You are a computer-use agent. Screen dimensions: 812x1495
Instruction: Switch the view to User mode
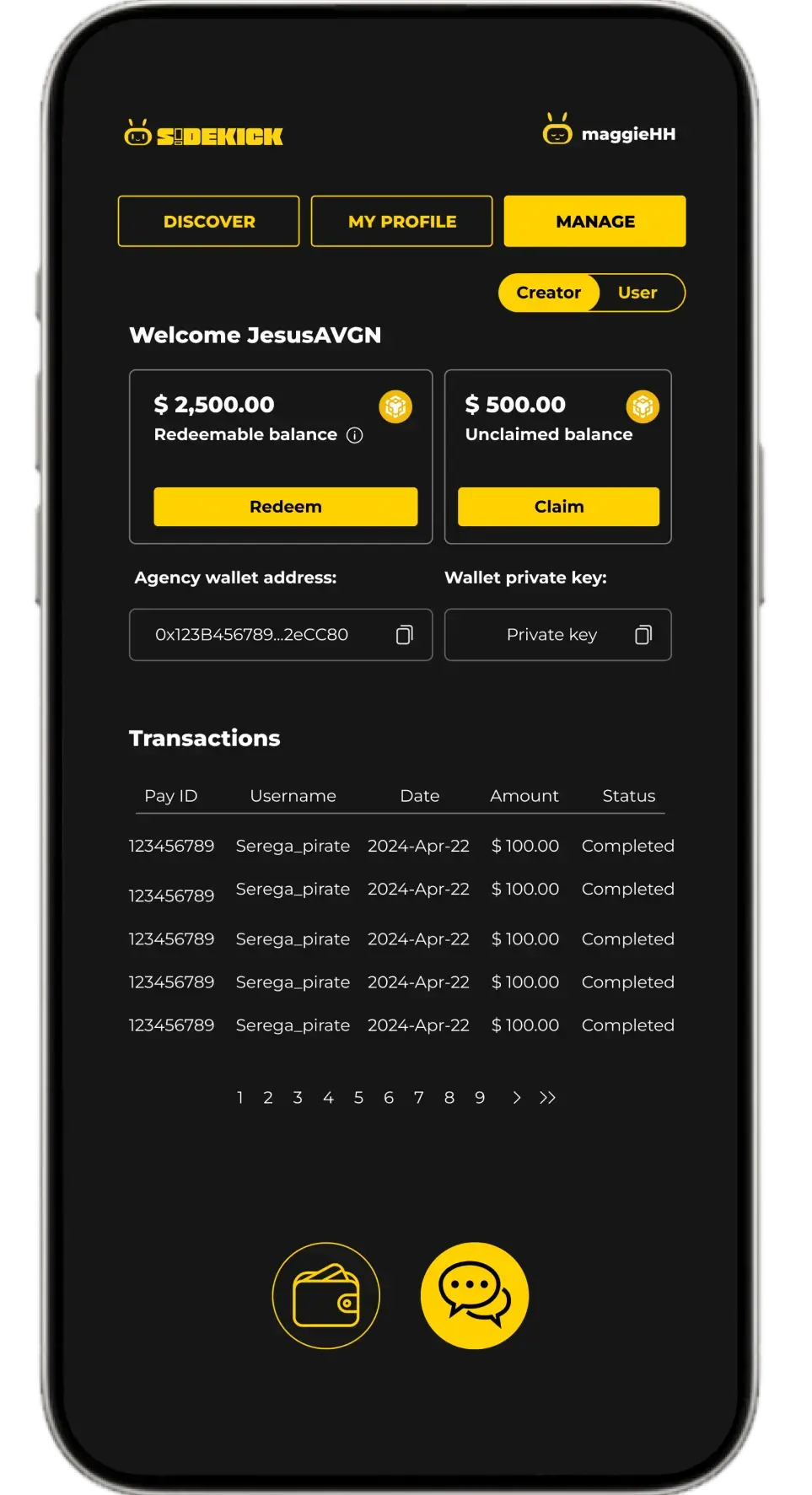coord(637,293)
